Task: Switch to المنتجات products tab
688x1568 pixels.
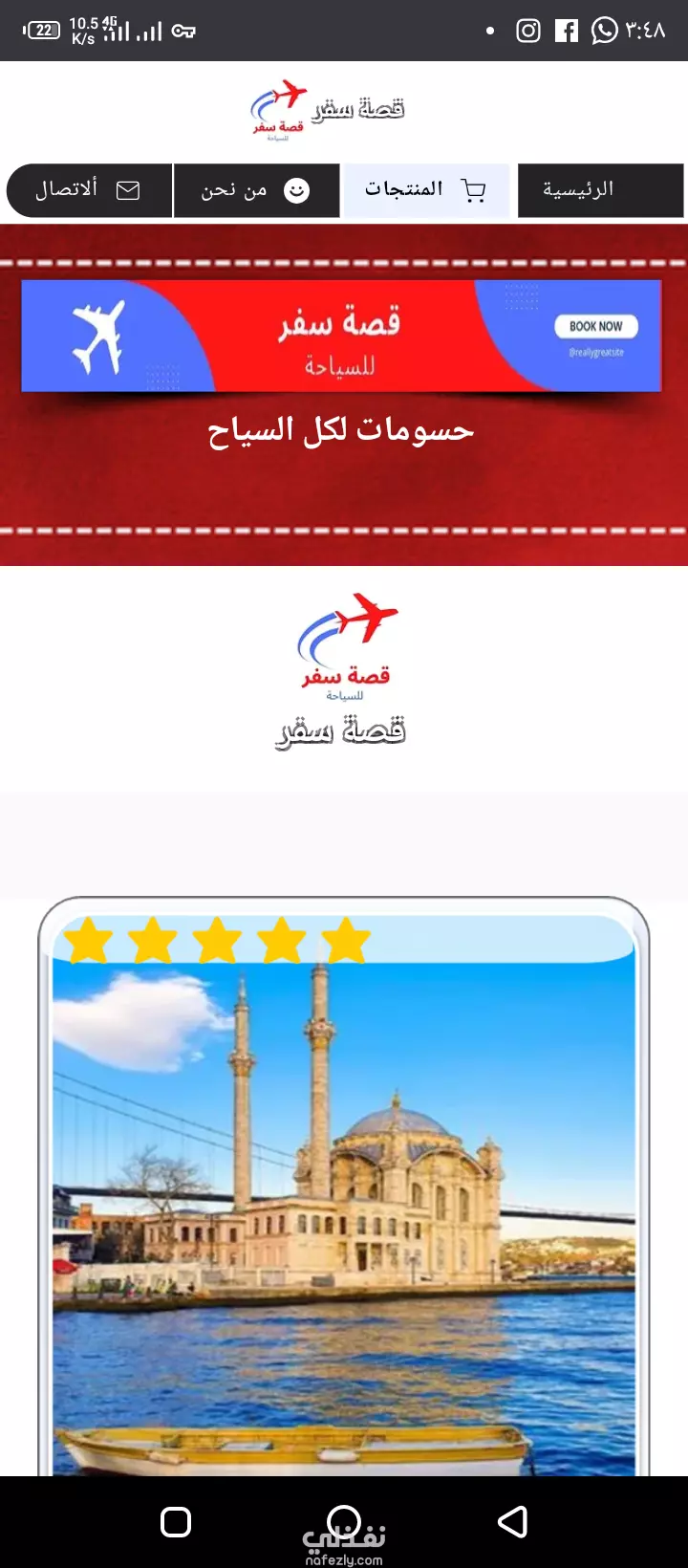Action: [x=426, y=190]
